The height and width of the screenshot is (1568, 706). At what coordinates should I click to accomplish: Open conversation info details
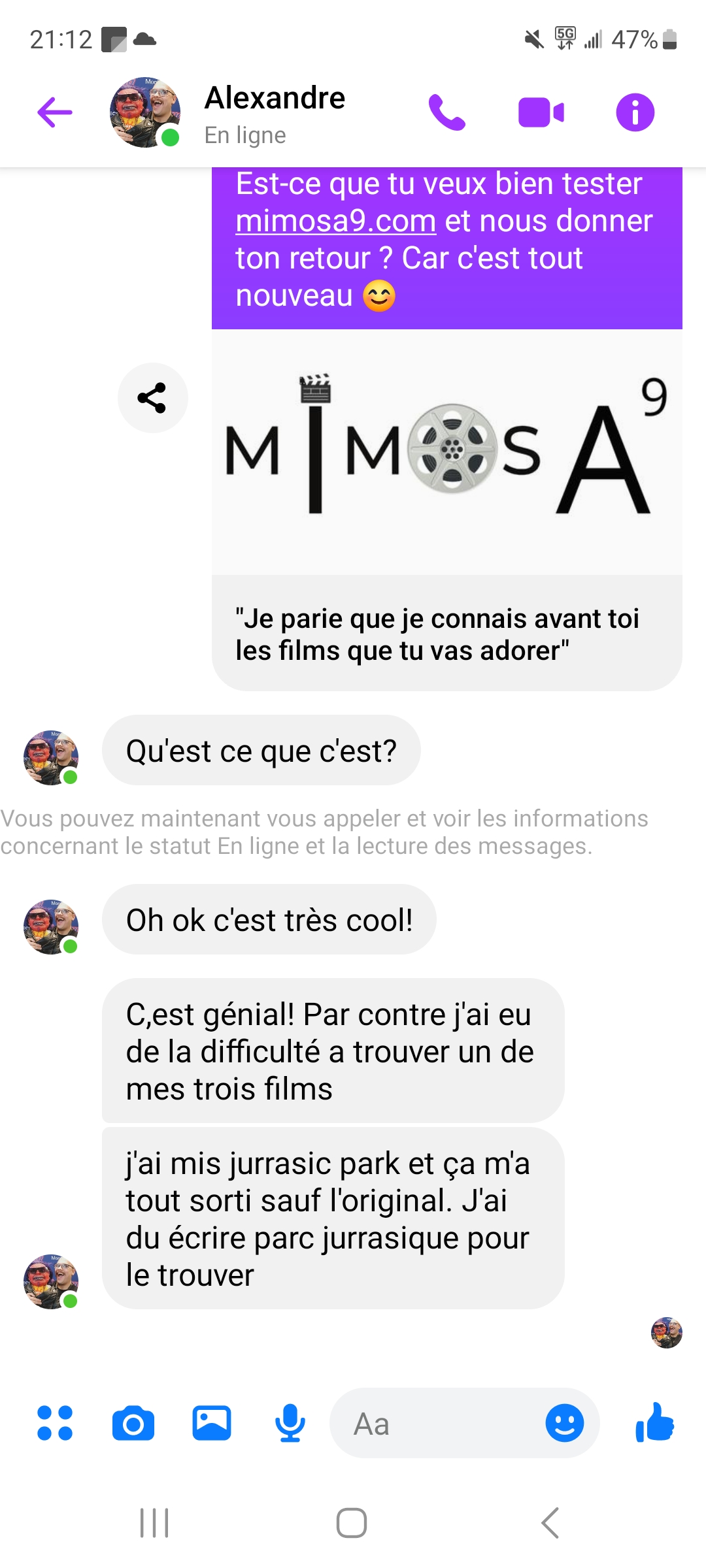tap(635, 112)
